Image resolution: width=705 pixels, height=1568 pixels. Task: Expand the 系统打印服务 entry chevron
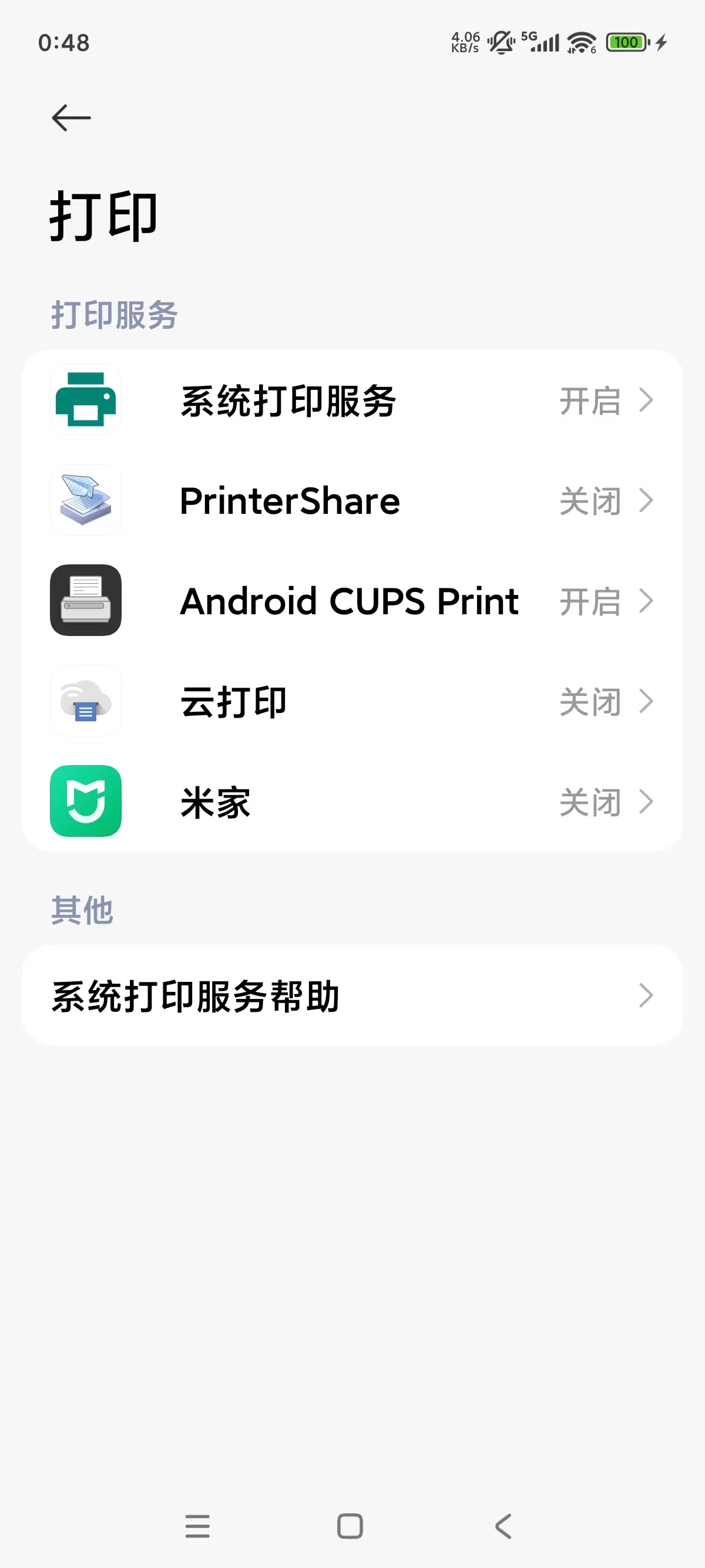pyautogui.click(x=647, y=400)
